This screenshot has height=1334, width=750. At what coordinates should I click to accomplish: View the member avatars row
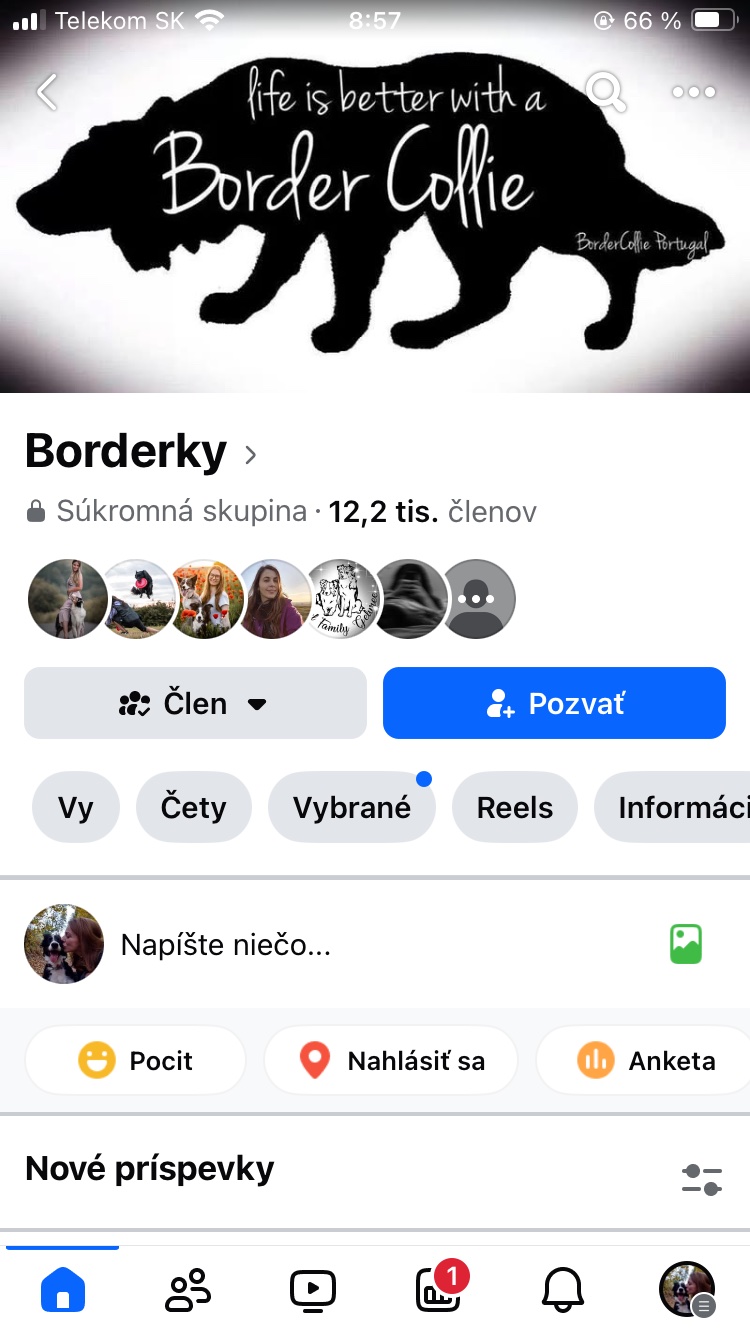pyautogui.click(x=271, y=599)
